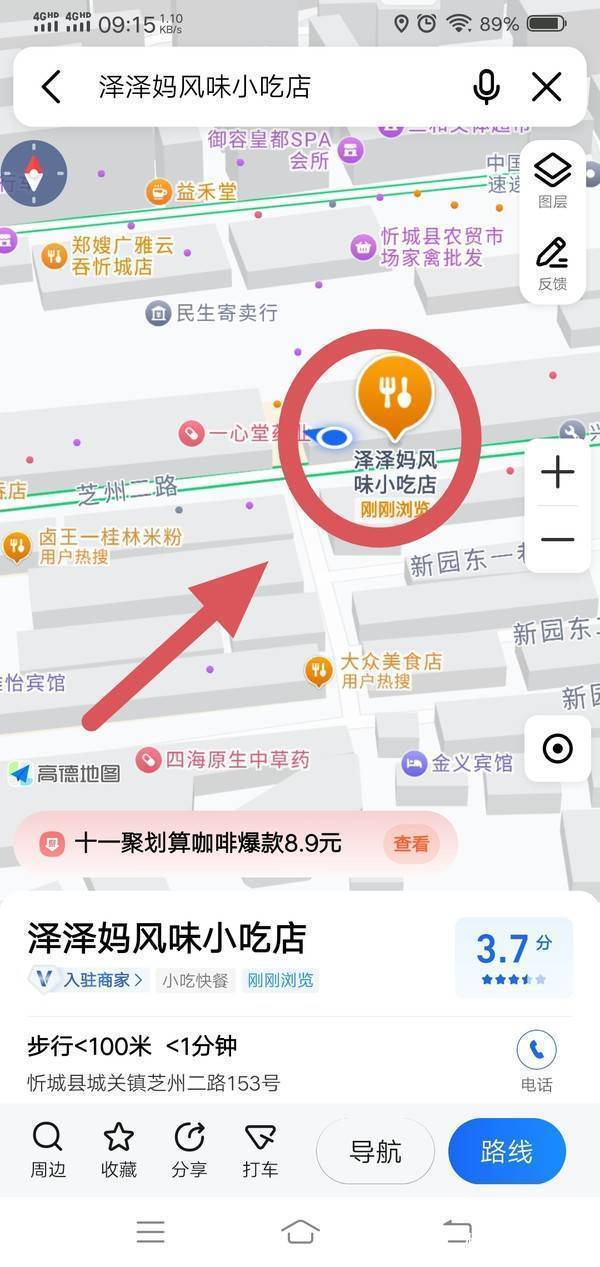Start 导航 navigation
The image size is (600, 1267).
pyautogui.click(x=375, y=1152)
